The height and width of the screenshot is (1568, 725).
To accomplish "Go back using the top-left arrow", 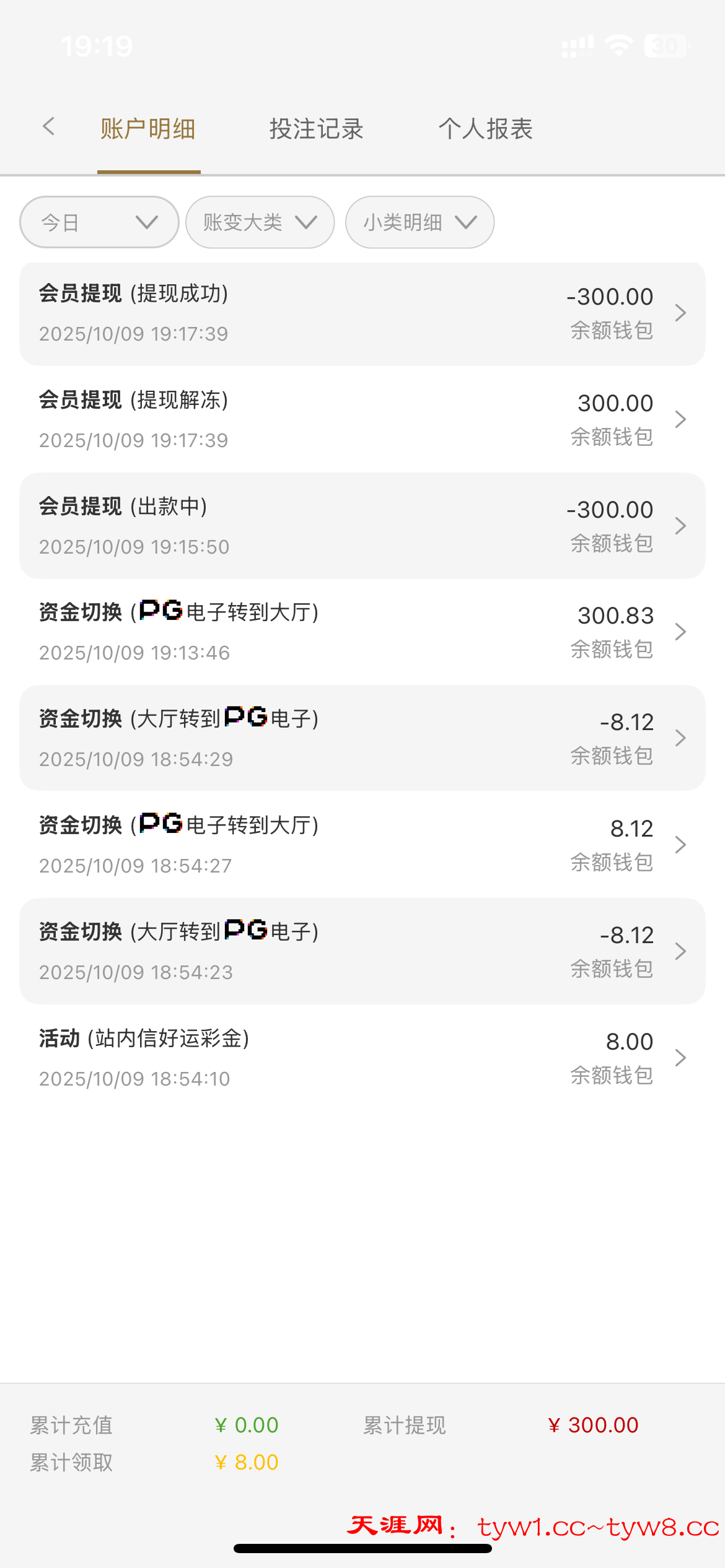I will (49, 127).
